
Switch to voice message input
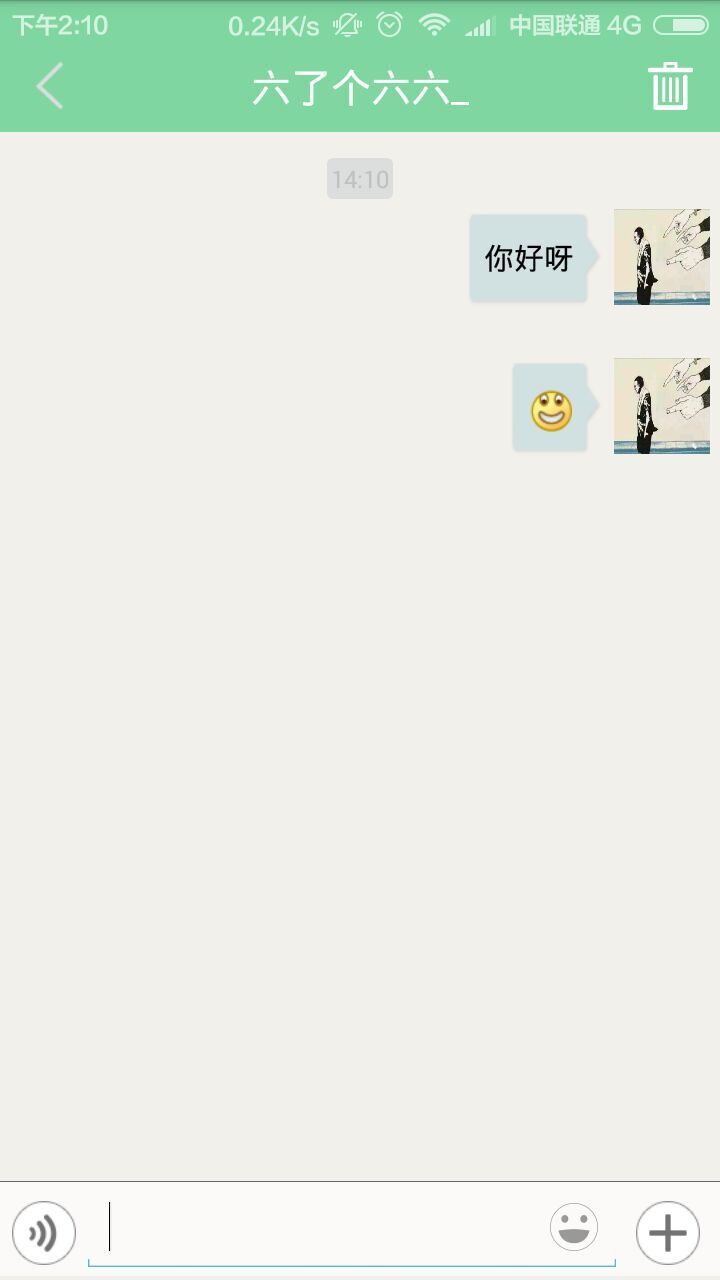(x=44, y=1233)
